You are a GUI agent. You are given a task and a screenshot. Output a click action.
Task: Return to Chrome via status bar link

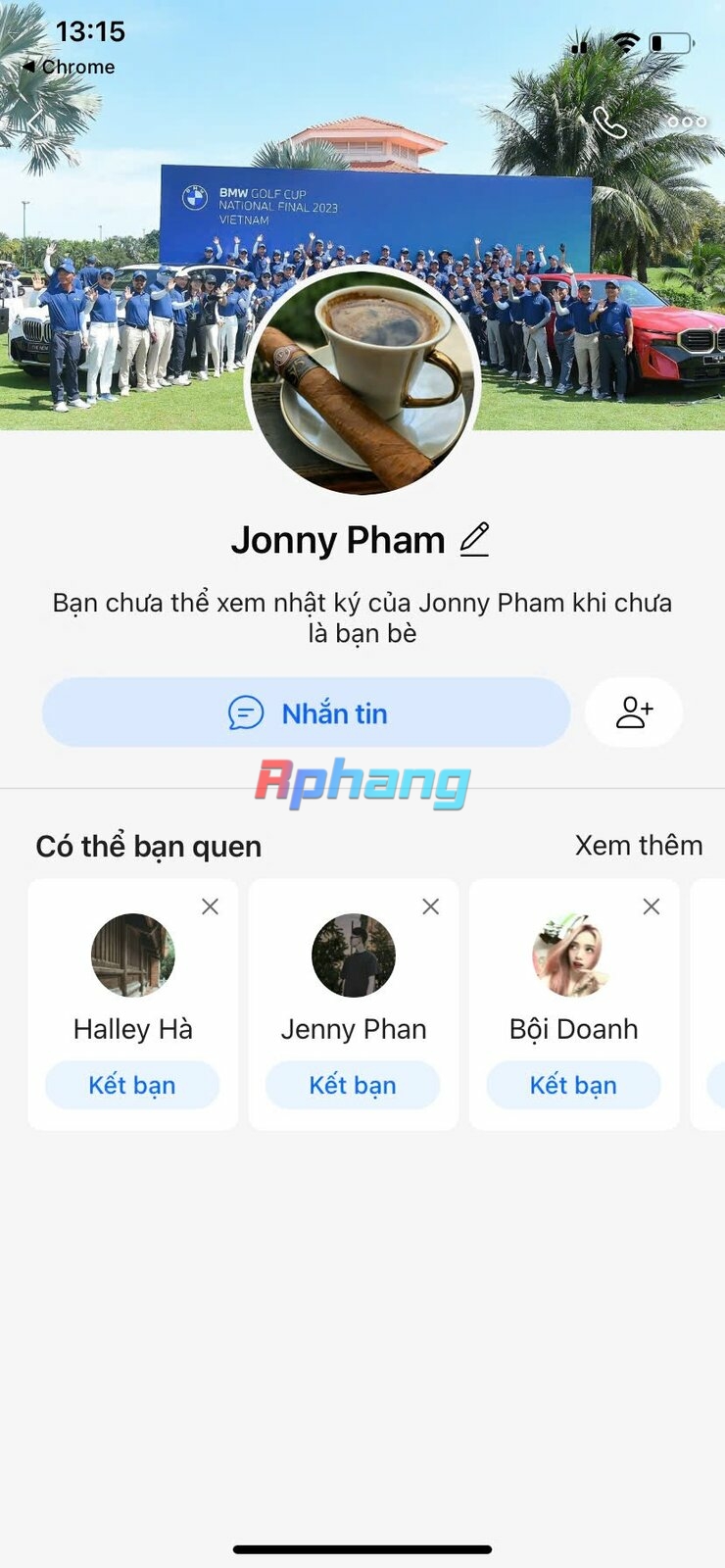69,67
